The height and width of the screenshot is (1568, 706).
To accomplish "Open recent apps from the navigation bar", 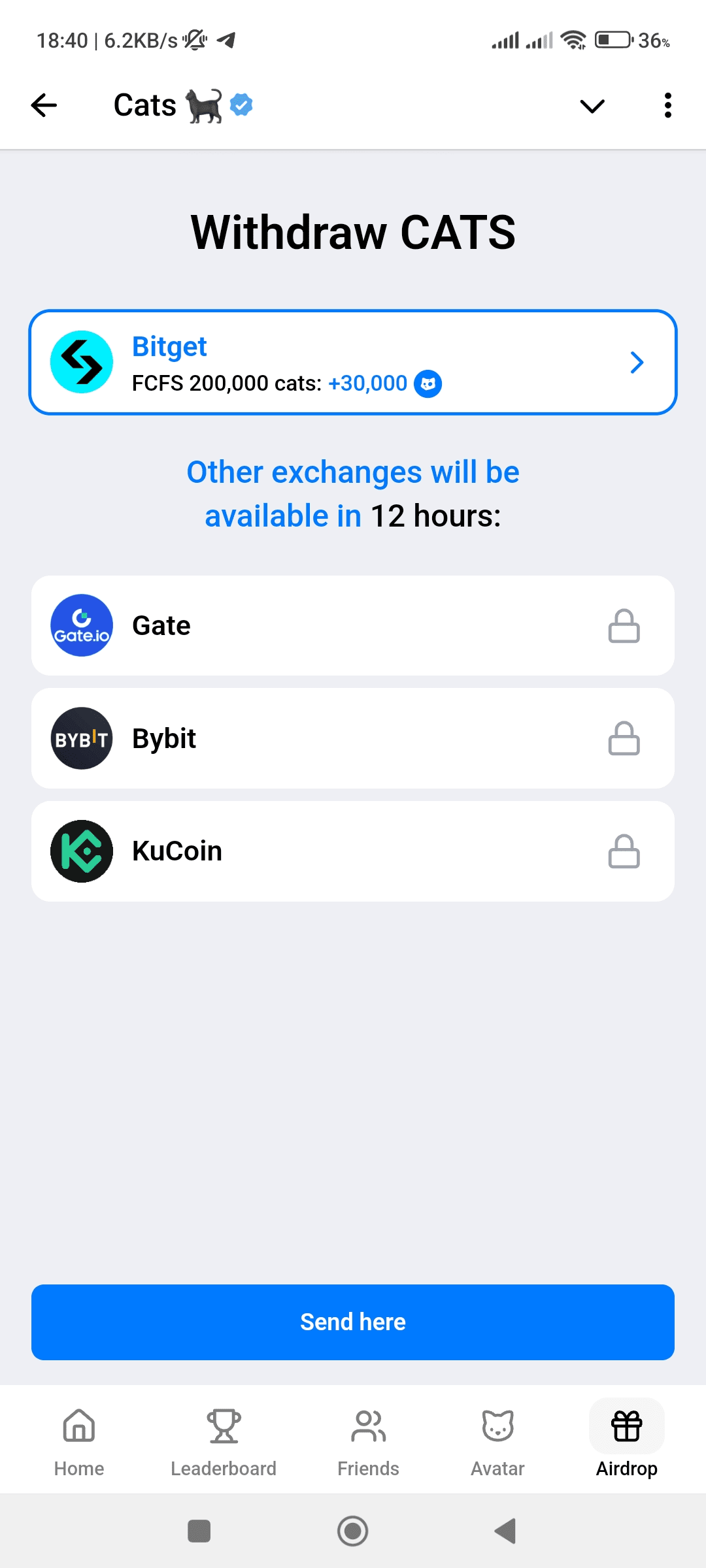I will click(x=199, y=1531).
